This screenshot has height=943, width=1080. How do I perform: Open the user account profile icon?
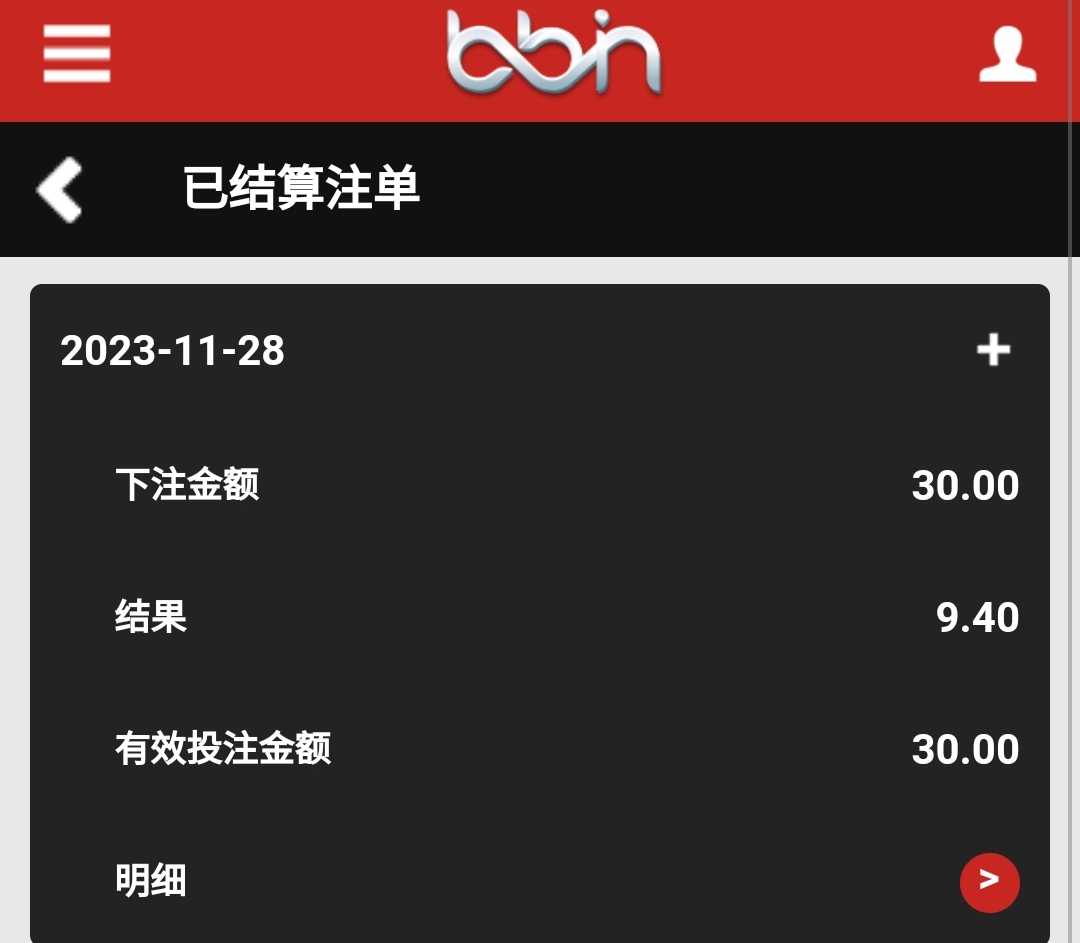[x=1007, y=55]
